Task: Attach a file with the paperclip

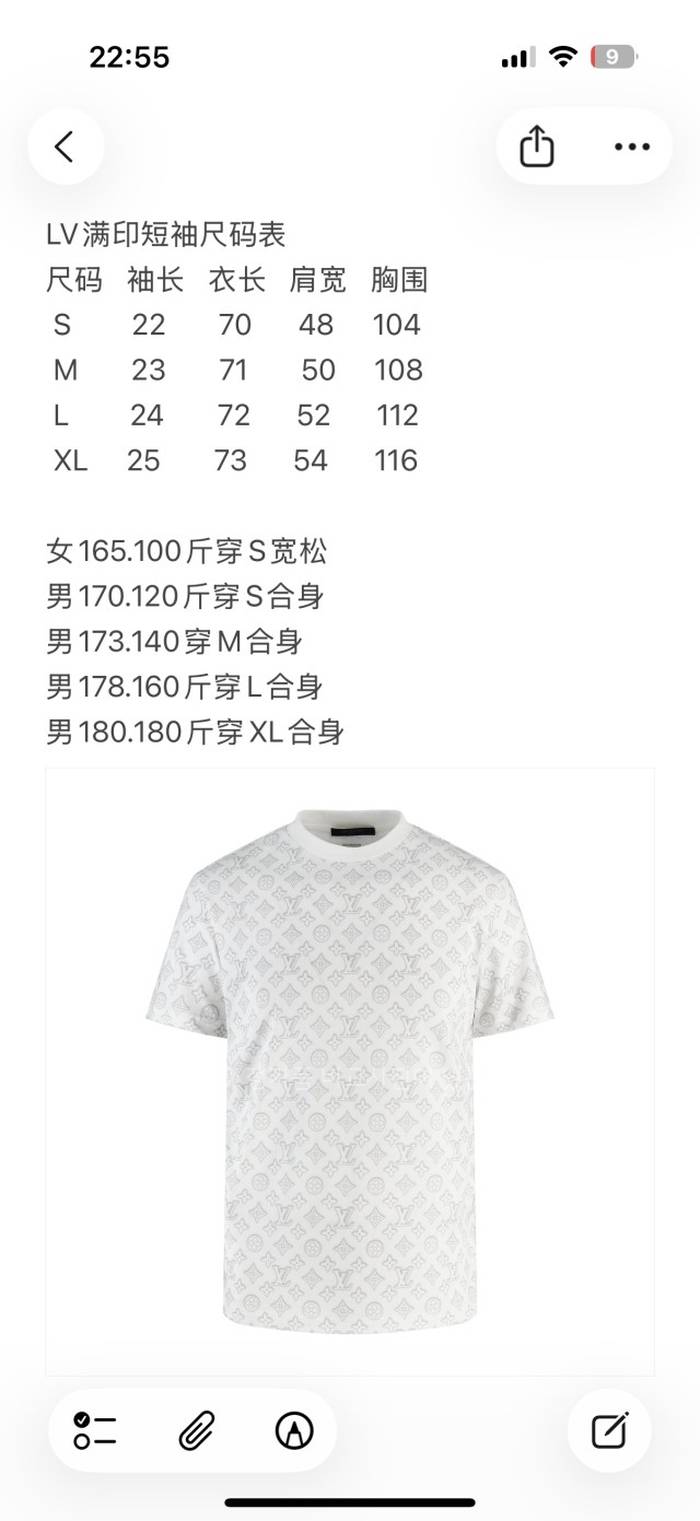Action: [x=196, y=1431]
